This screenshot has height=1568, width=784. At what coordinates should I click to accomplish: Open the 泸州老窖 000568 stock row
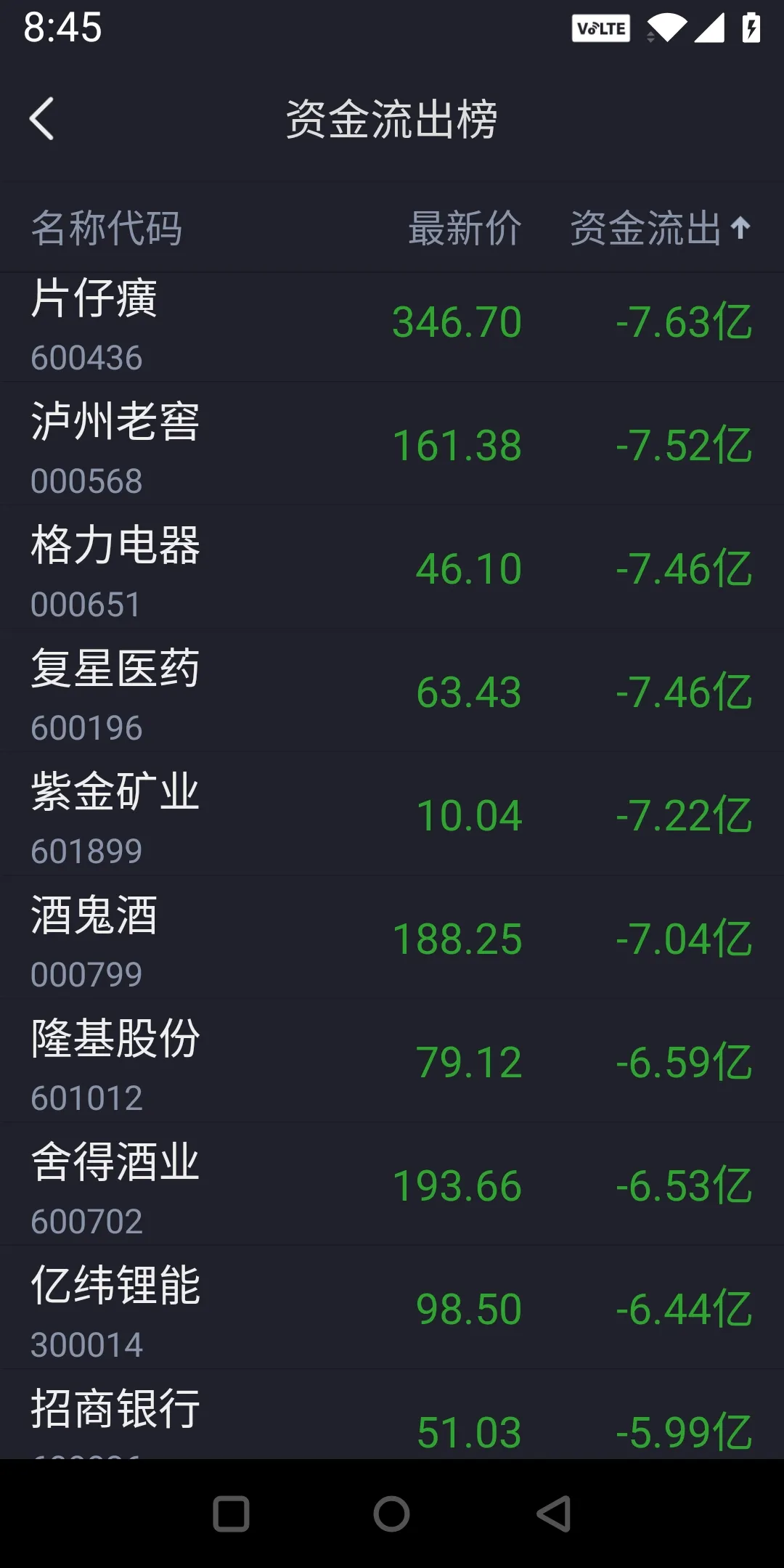(x=392, y=444)
